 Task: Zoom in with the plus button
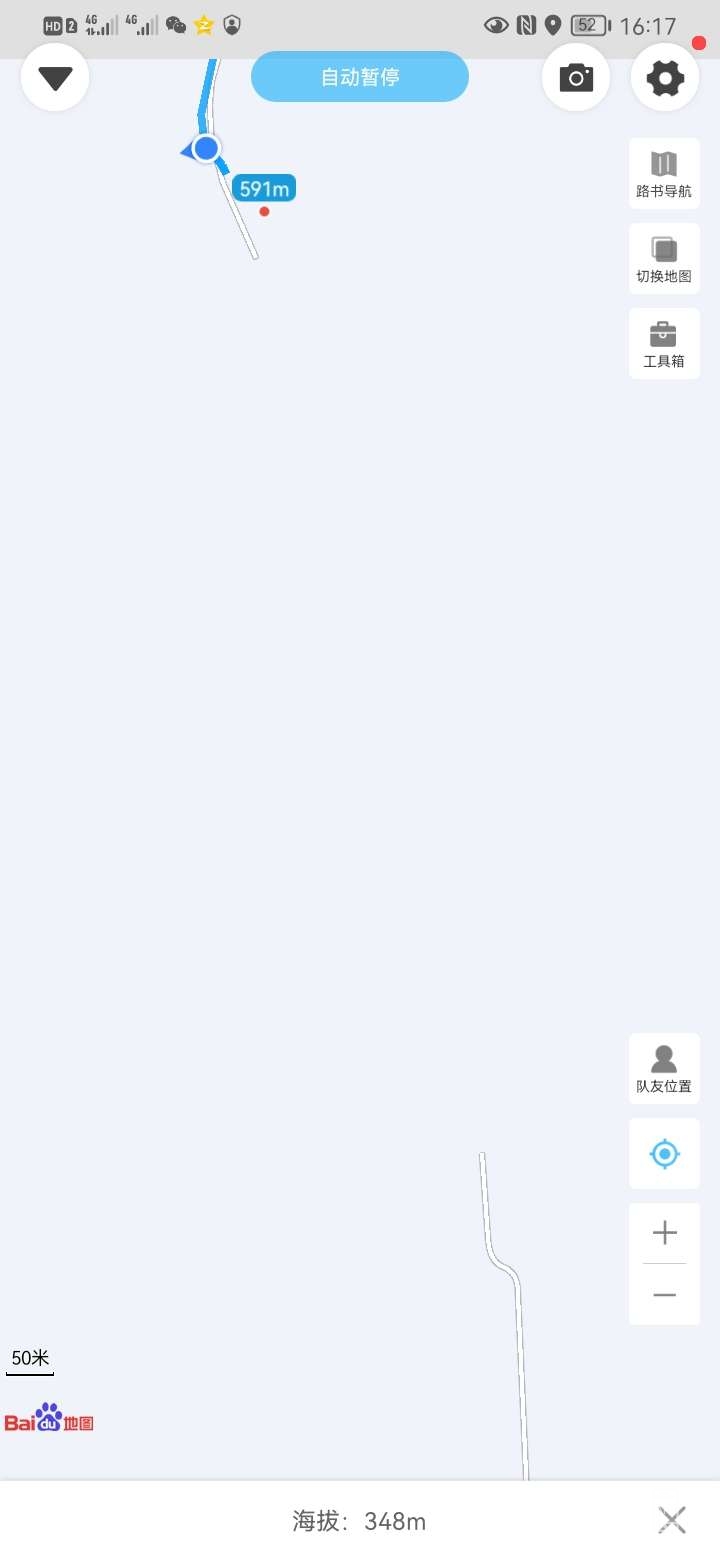coord(664,1233)
